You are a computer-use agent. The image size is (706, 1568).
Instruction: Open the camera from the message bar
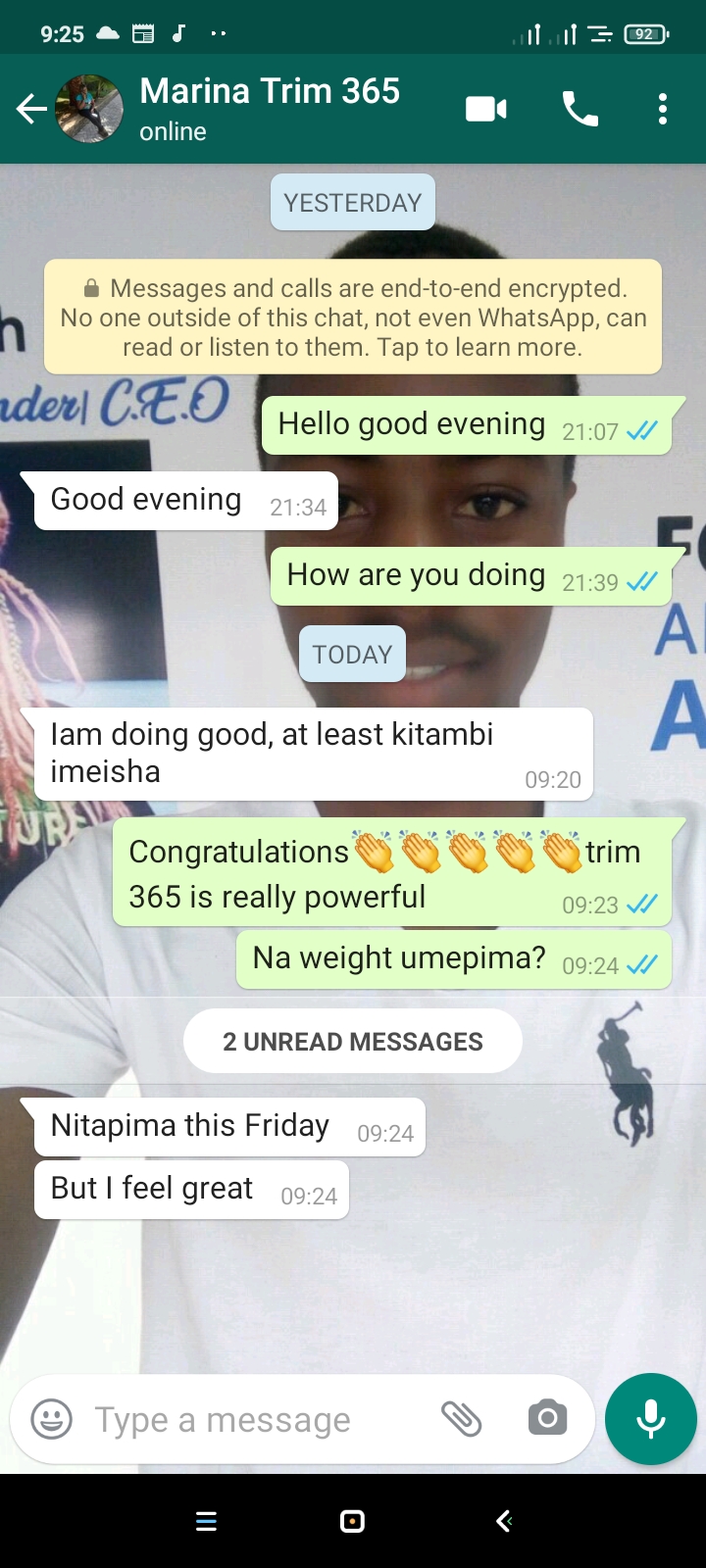coord(547,1418)
